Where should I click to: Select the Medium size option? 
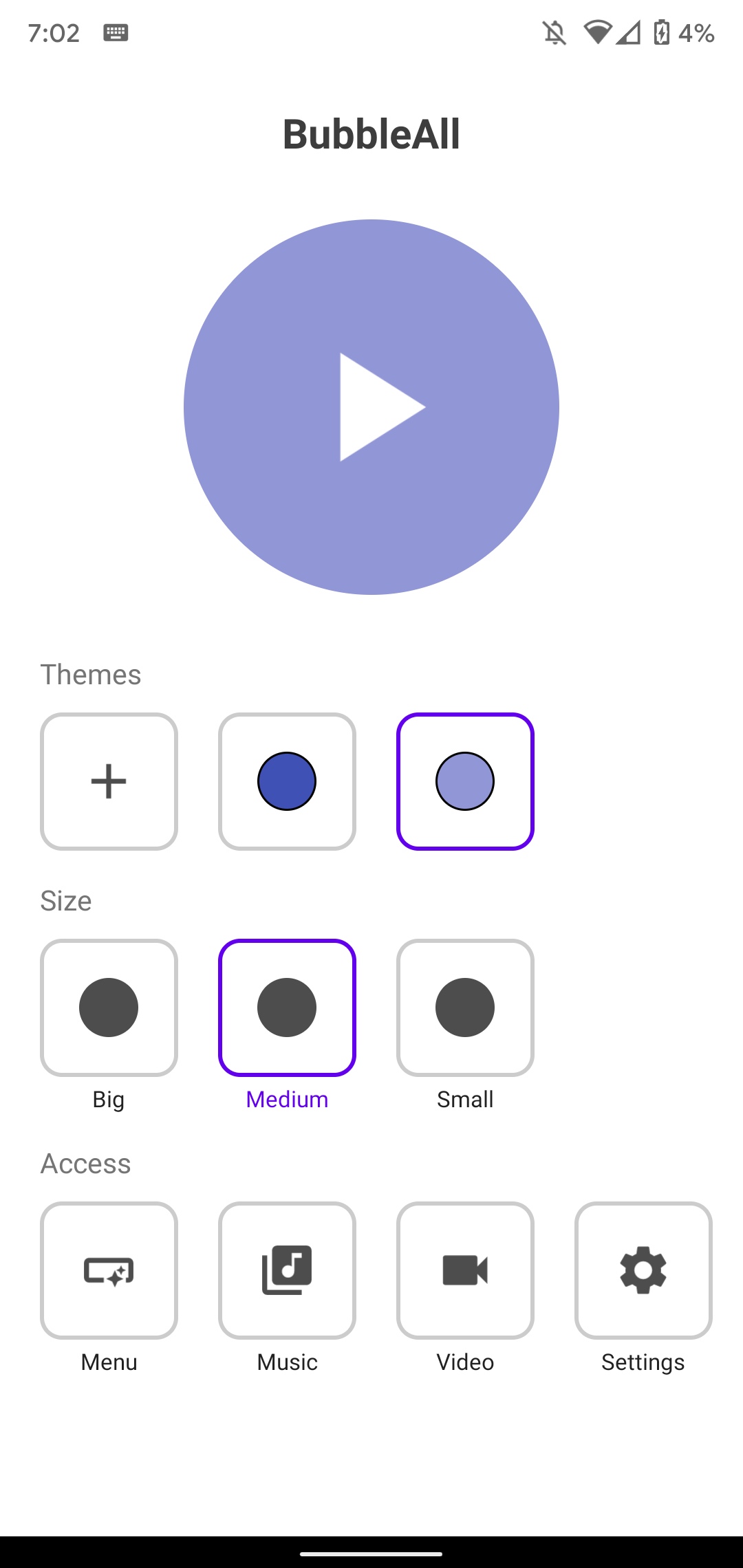287,1008
